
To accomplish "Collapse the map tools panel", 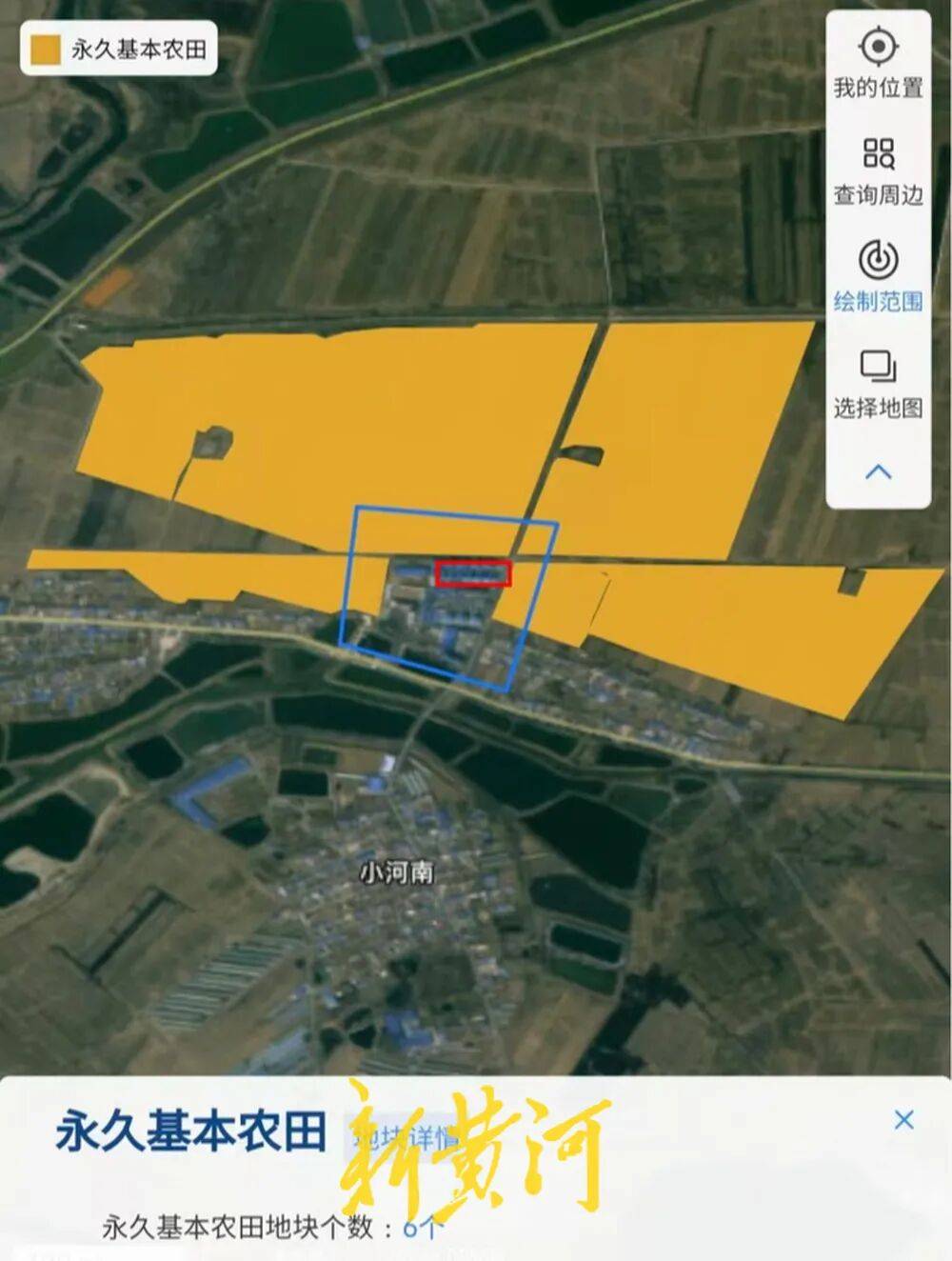I will [x=878, y=471].
